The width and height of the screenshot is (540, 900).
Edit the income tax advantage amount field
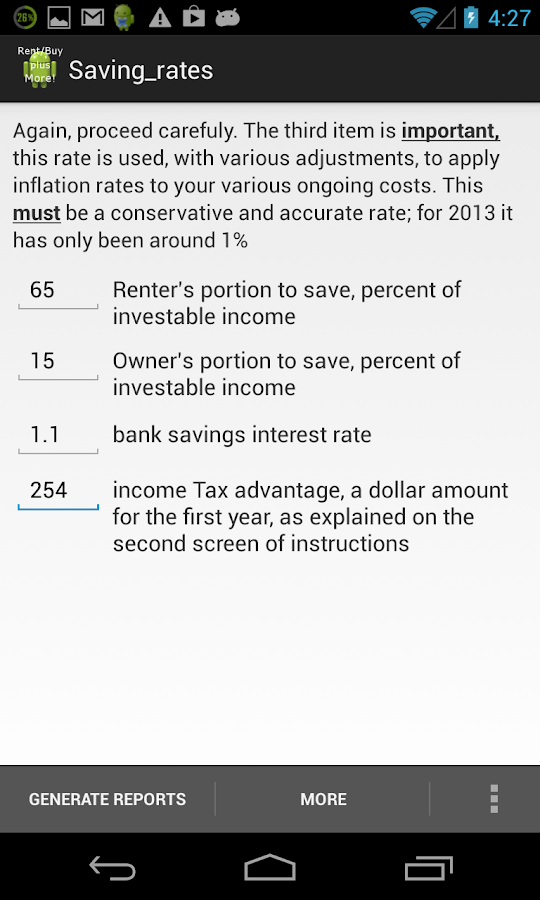click(58, 491)
